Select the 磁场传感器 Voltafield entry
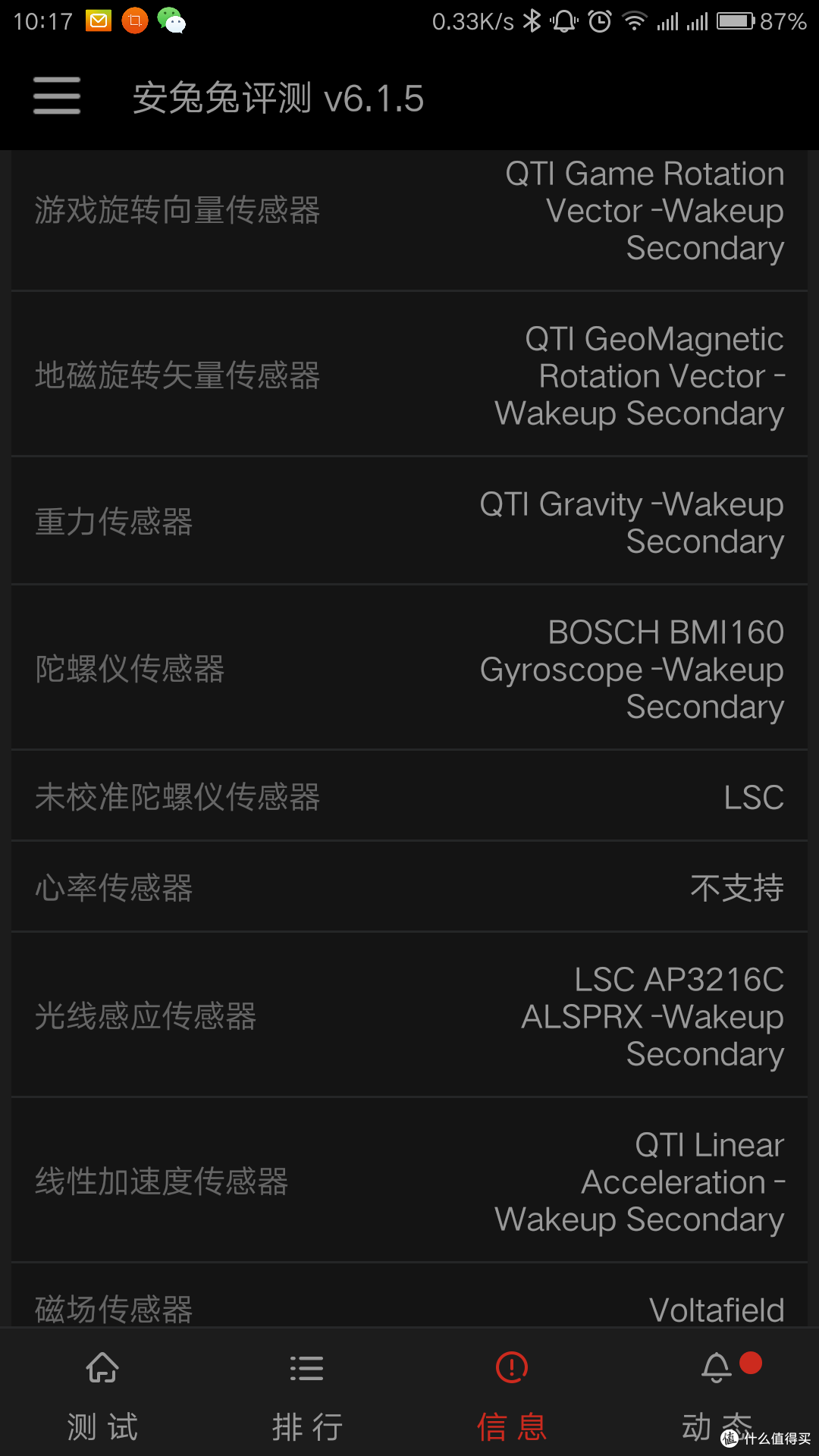The image size is (819, 1456). tap(409, 1308)
